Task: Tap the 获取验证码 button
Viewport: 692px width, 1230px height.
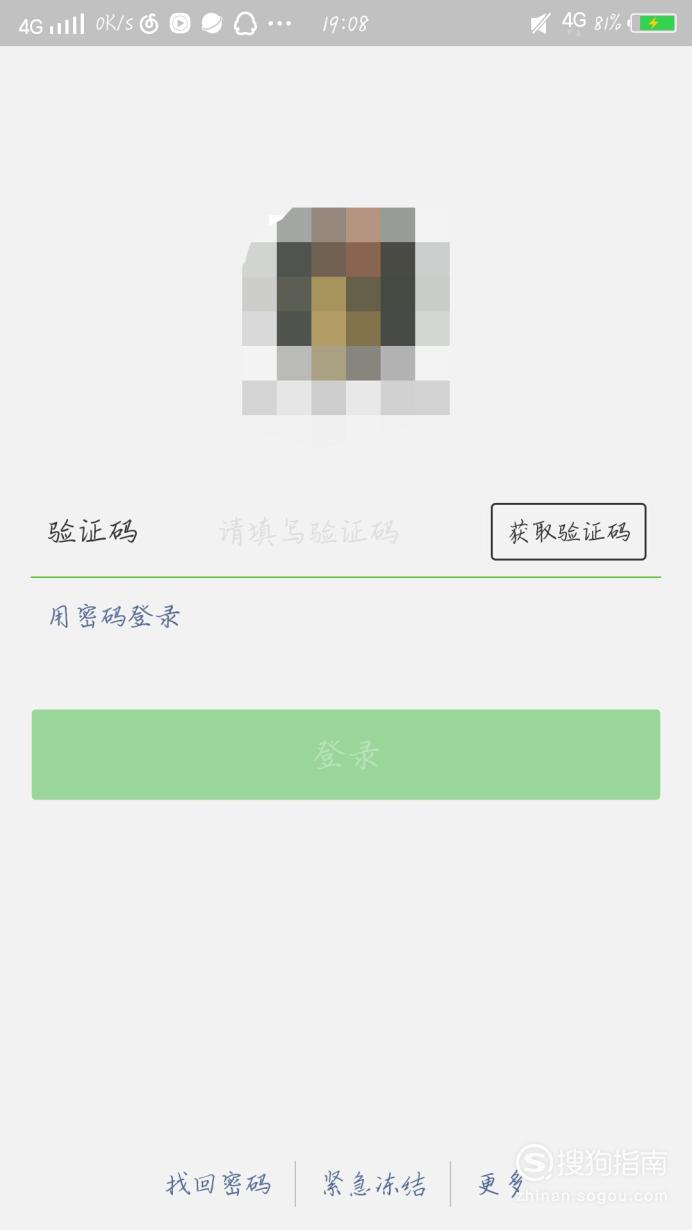Action: 568,532
